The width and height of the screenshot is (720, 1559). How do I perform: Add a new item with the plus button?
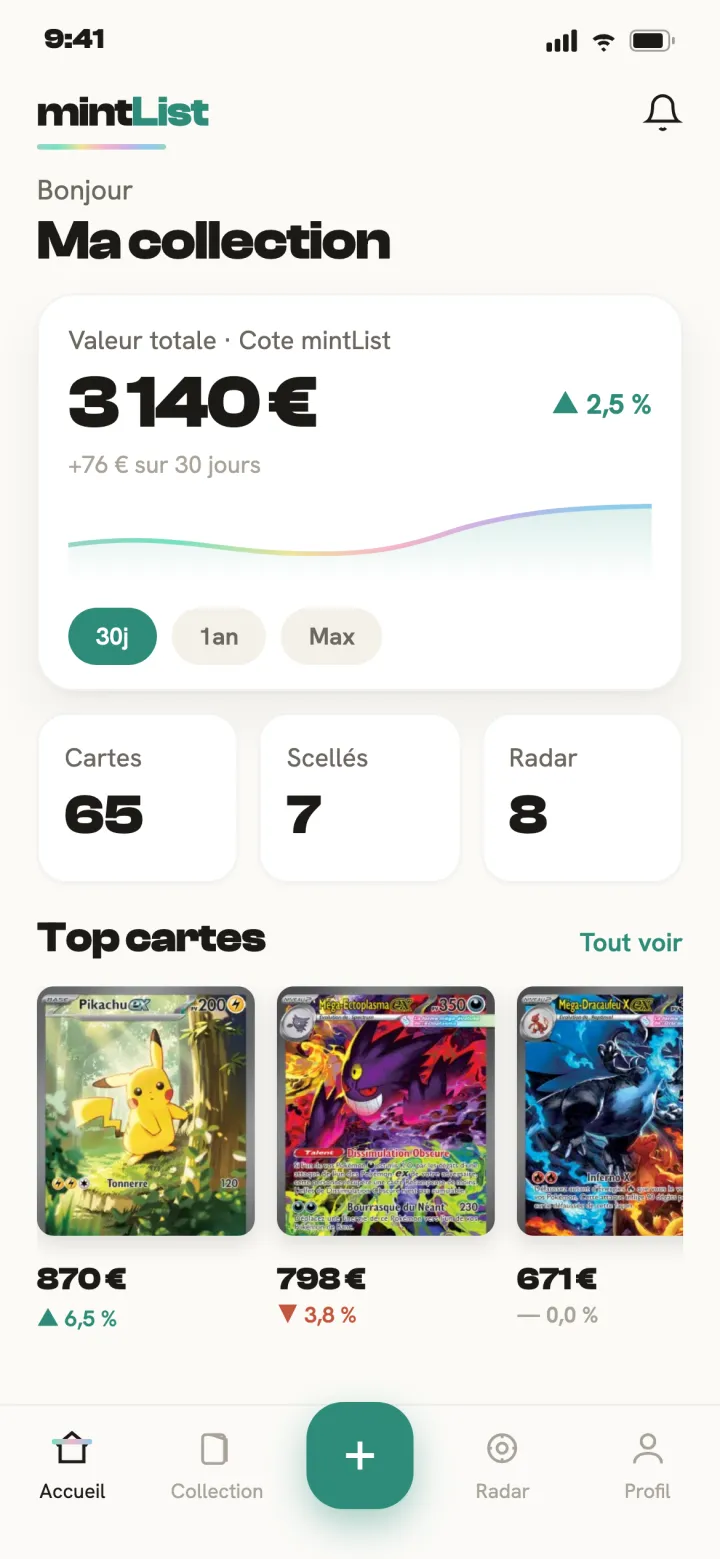tap(360, 1455)
